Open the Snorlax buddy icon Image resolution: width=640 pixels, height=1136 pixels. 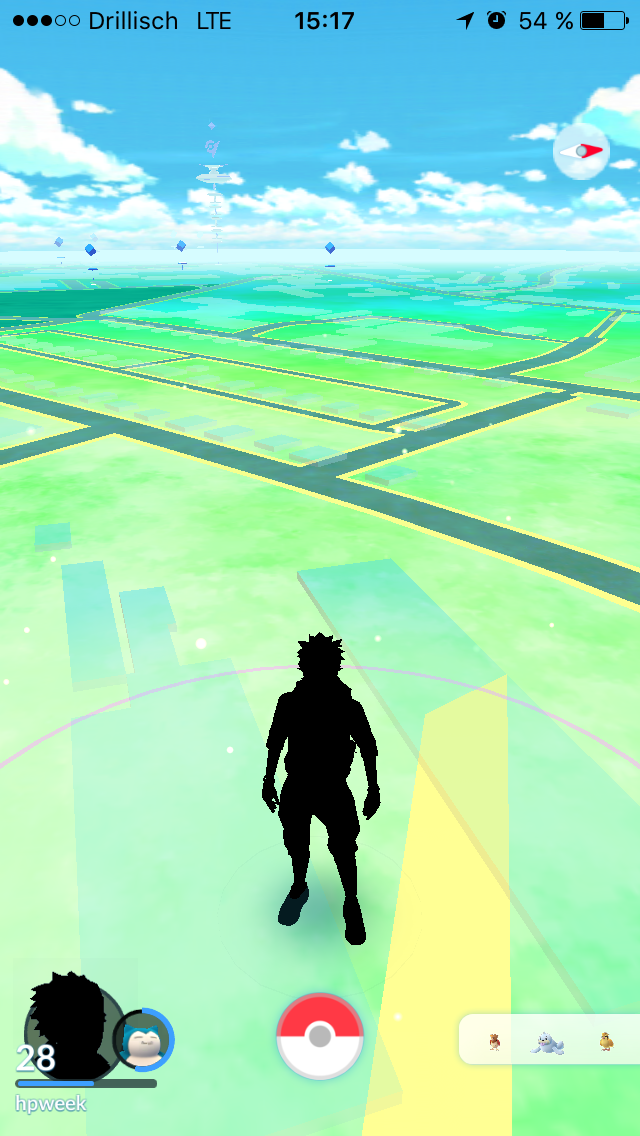click(144, 1040)
